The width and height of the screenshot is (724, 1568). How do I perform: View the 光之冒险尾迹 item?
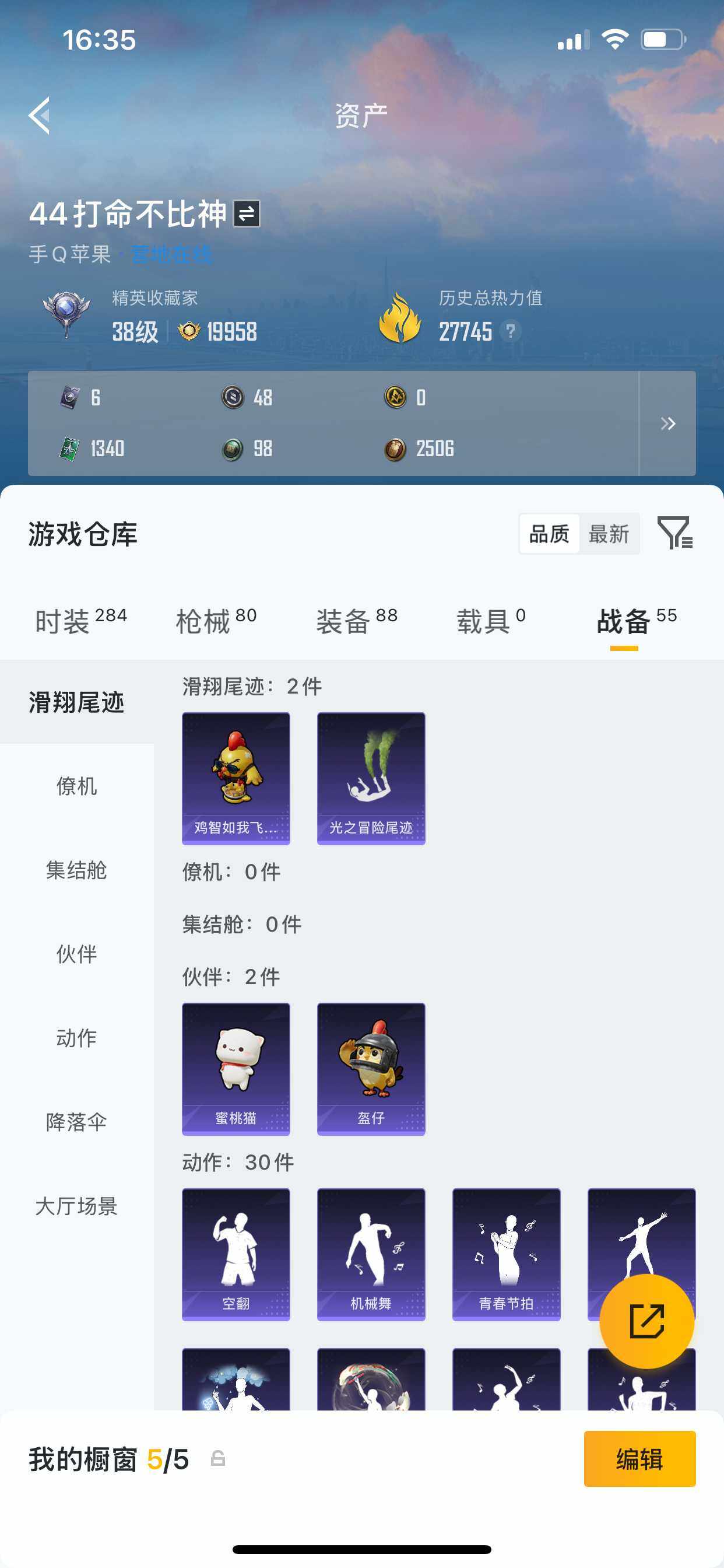pyautogui.click(x=371, y=778)
